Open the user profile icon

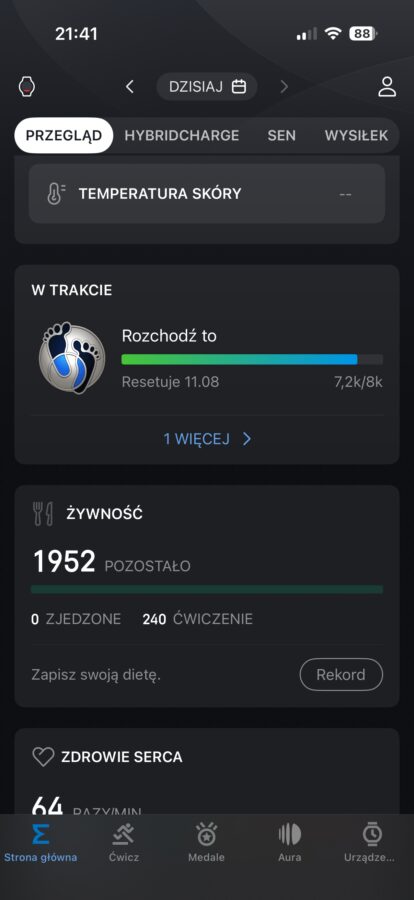387,87
